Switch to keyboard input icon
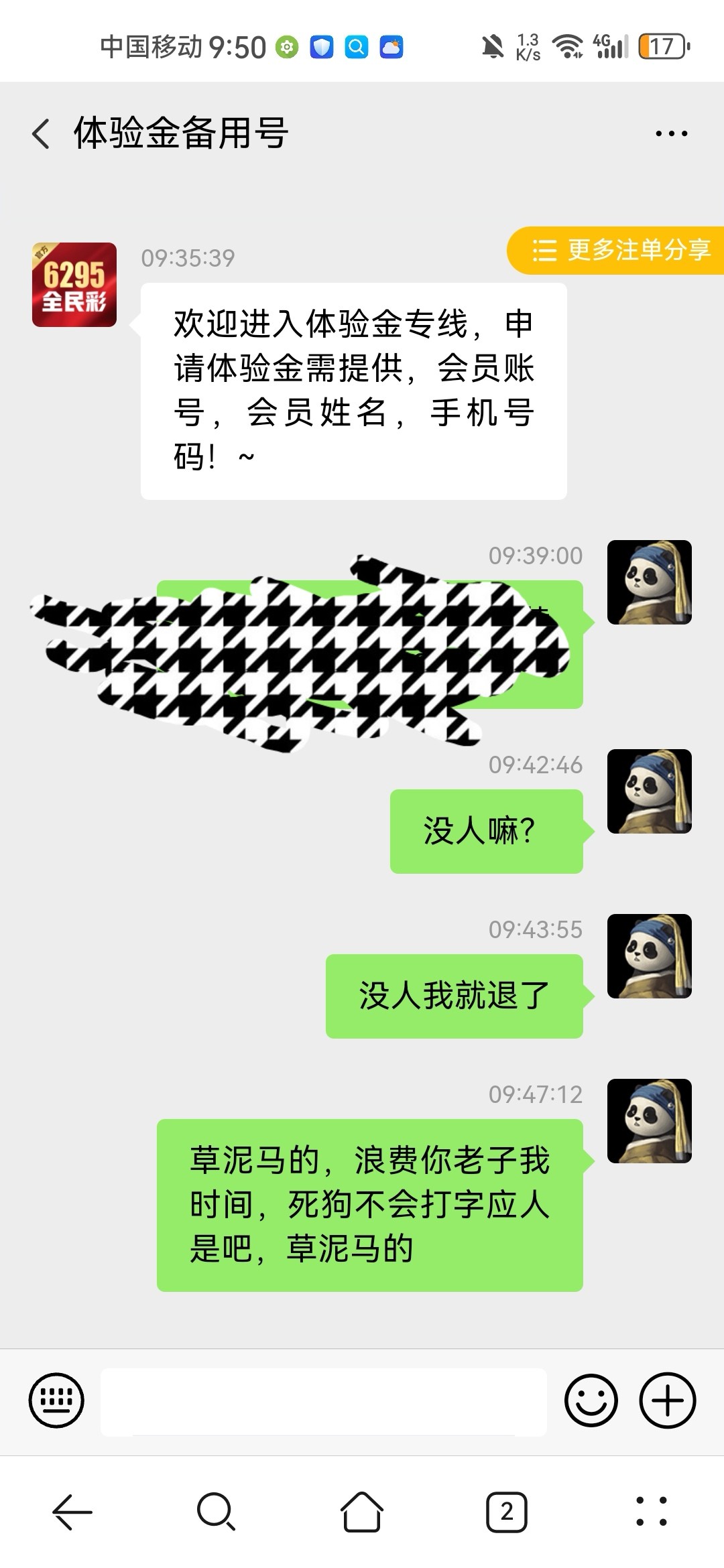Screen dimensions: 724x1568 [x=56, y=1400]
